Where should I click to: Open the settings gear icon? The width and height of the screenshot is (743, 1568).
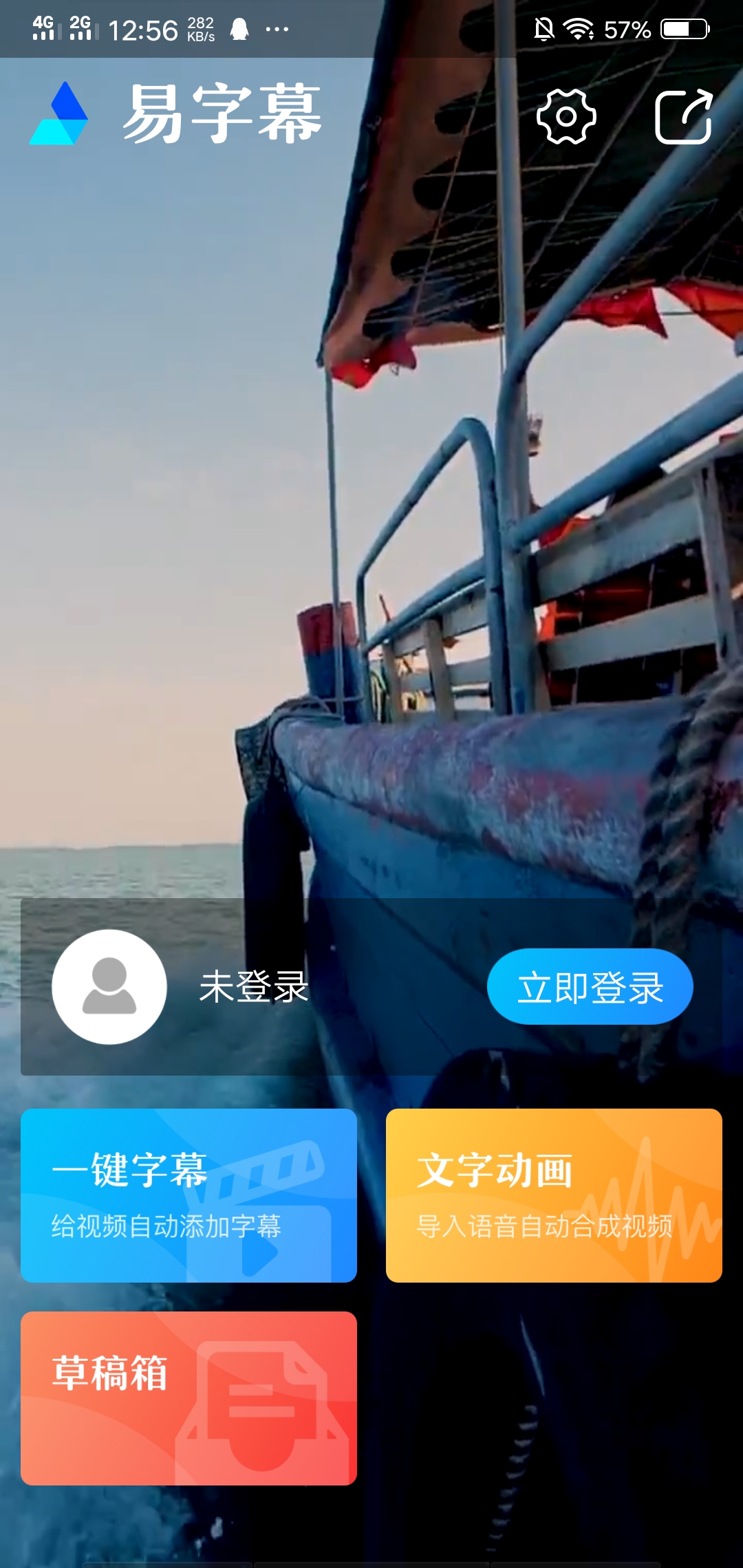tap(566, 117)
